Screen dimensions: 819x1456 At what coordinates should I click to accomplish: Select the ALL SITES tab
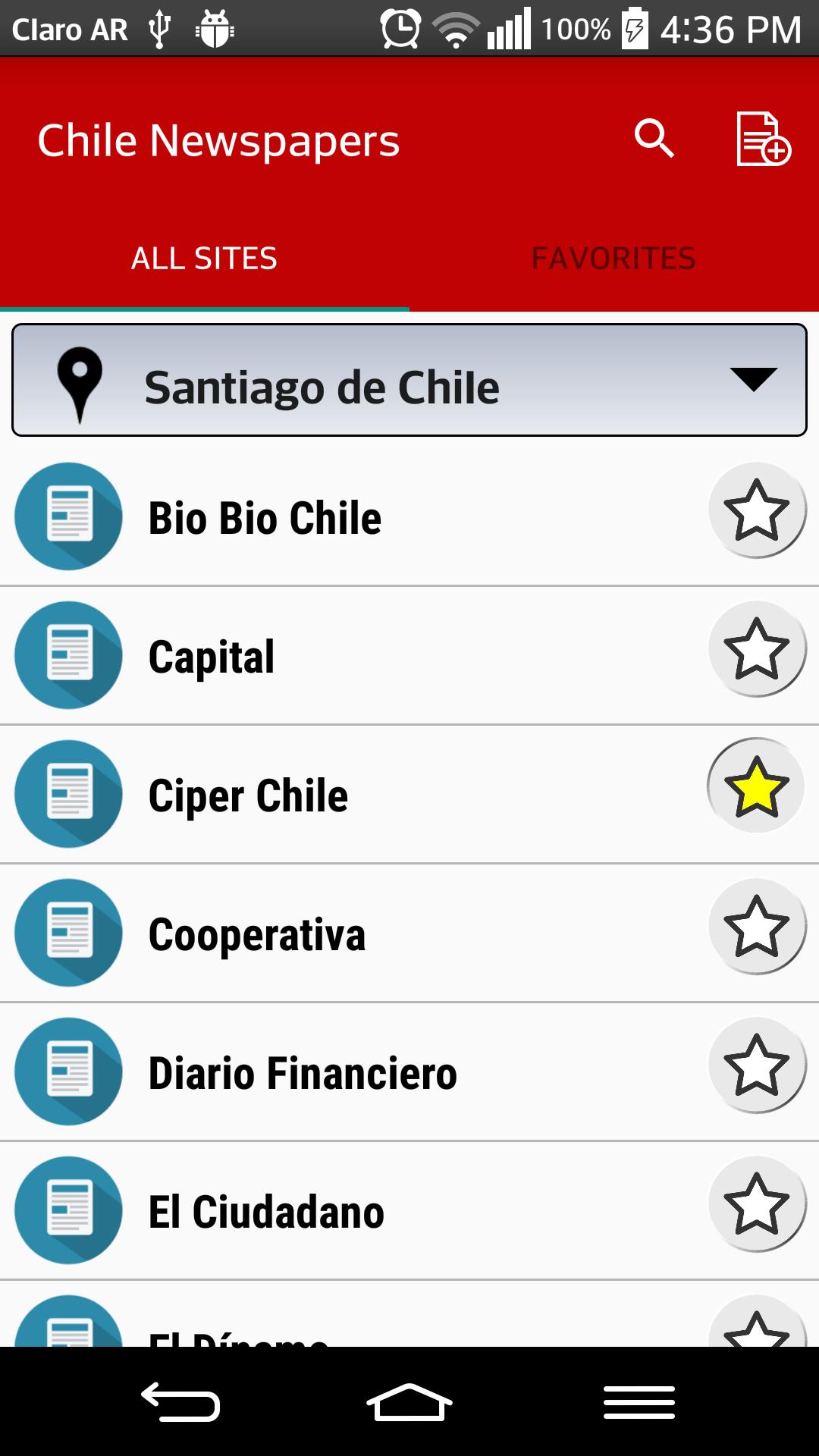point(204,259)
